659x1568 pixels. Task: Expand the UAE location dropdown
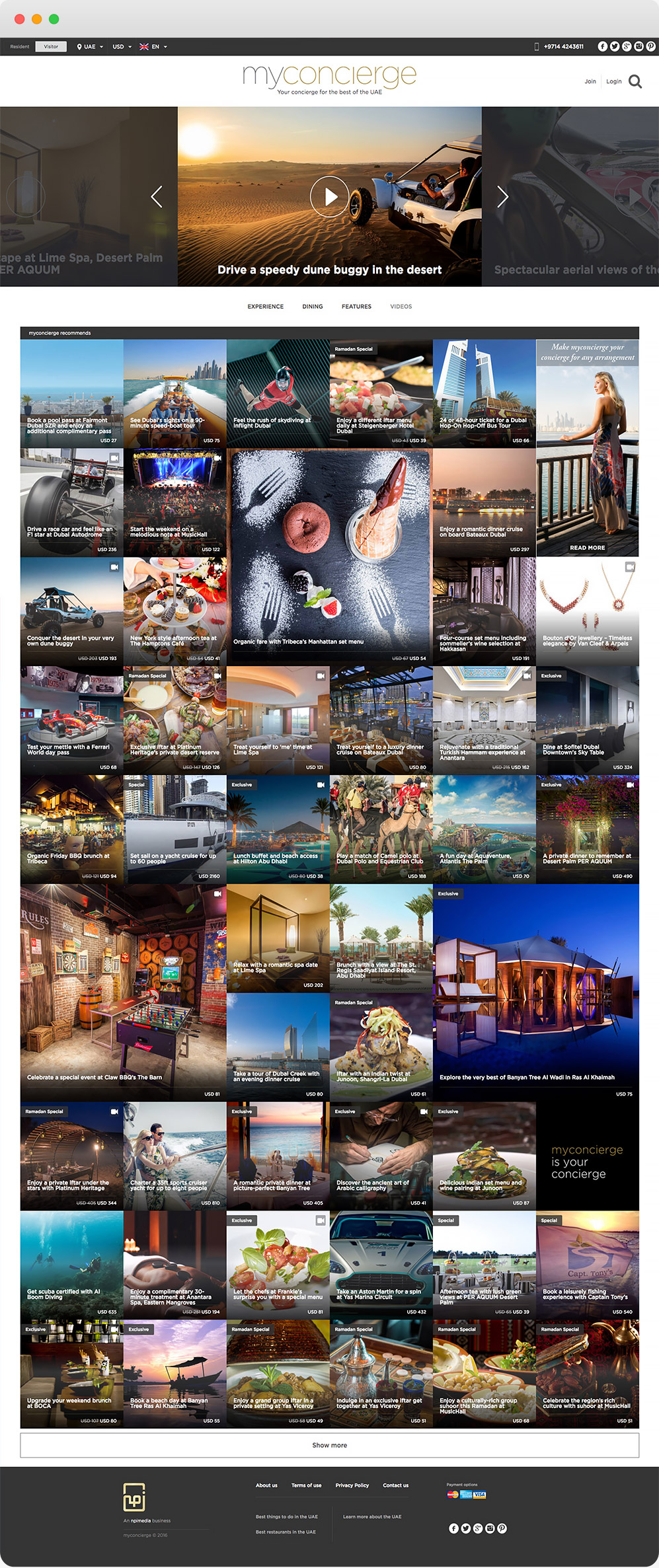90,47
